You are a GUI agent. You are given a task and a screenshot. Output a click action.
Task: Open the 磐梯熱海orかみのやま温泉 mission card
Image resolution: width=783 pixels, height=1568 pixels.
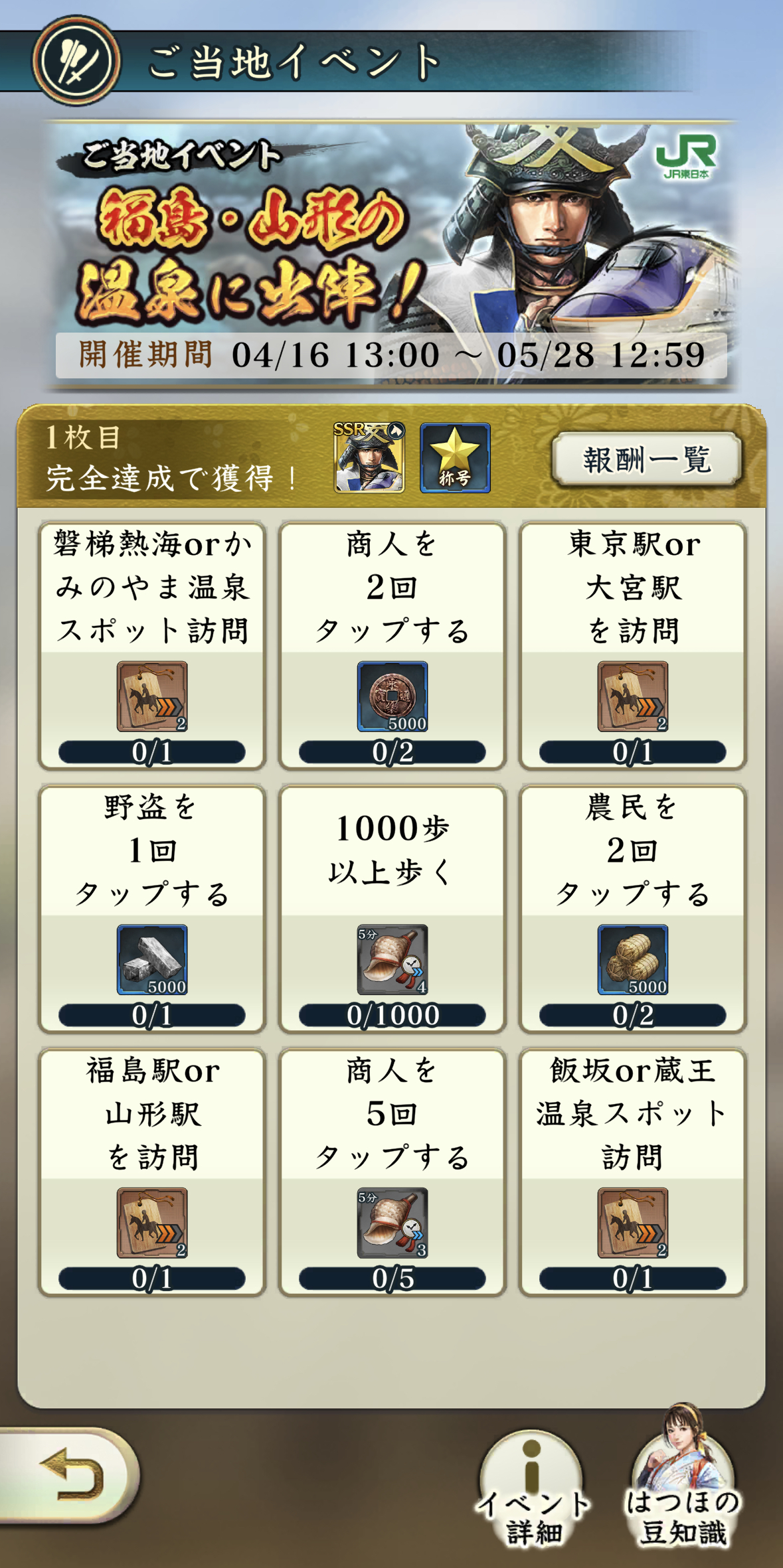pos(152,645)
